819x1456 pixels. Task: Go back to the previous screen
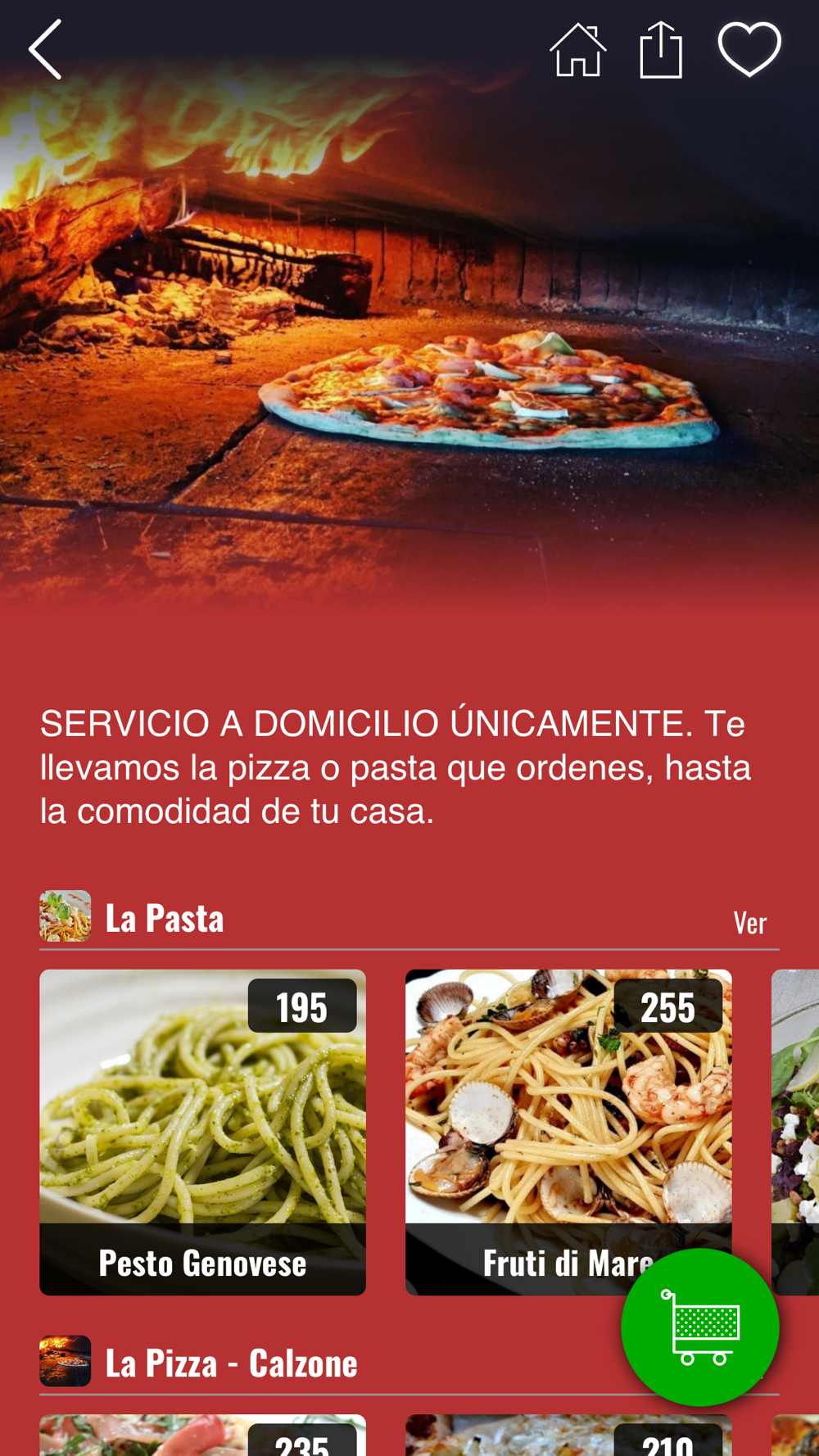pyautogui.click(x=46, y=50)
